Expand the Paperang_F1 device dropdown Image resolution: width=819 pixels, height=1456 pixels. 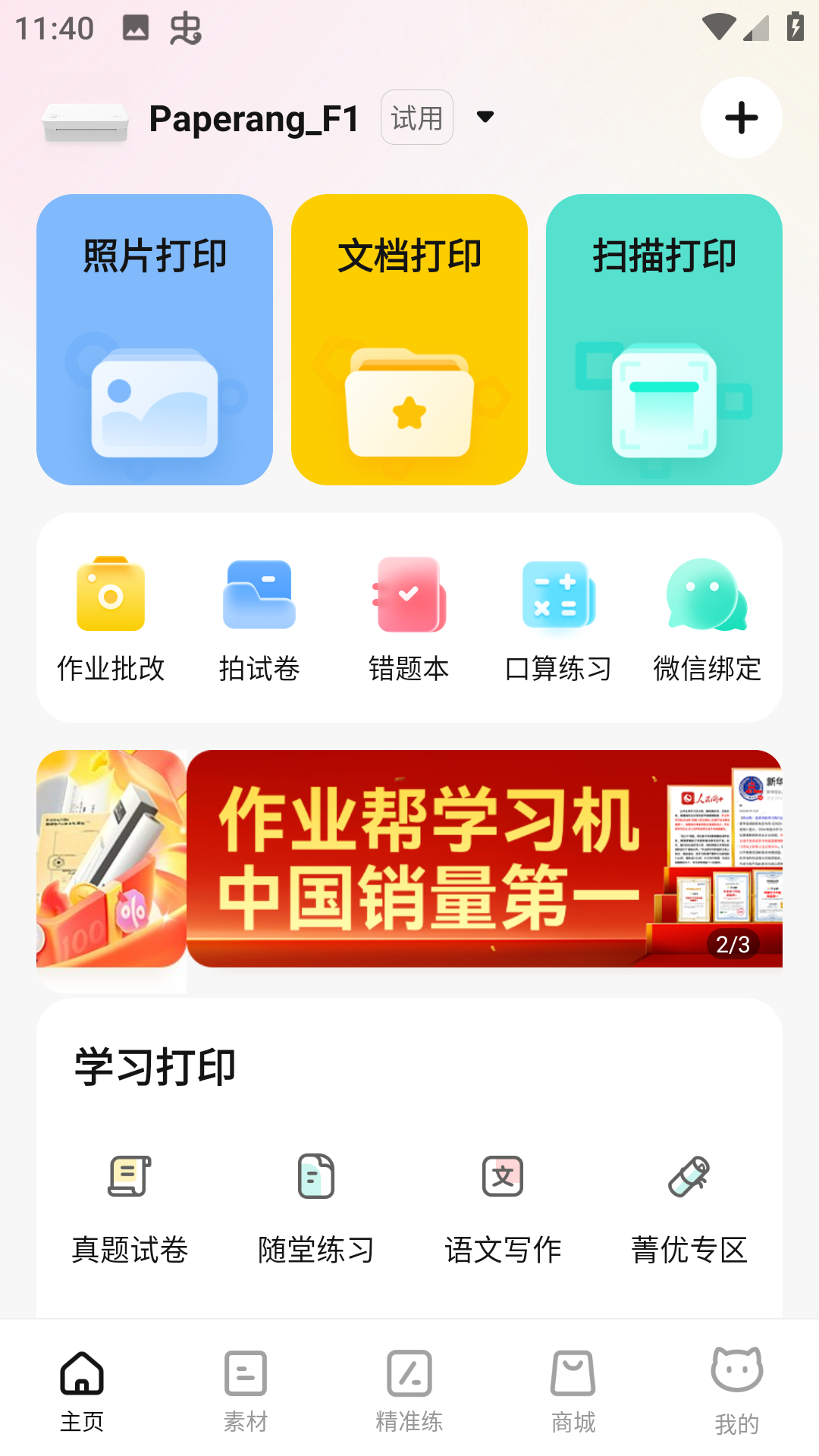(485, 117)
